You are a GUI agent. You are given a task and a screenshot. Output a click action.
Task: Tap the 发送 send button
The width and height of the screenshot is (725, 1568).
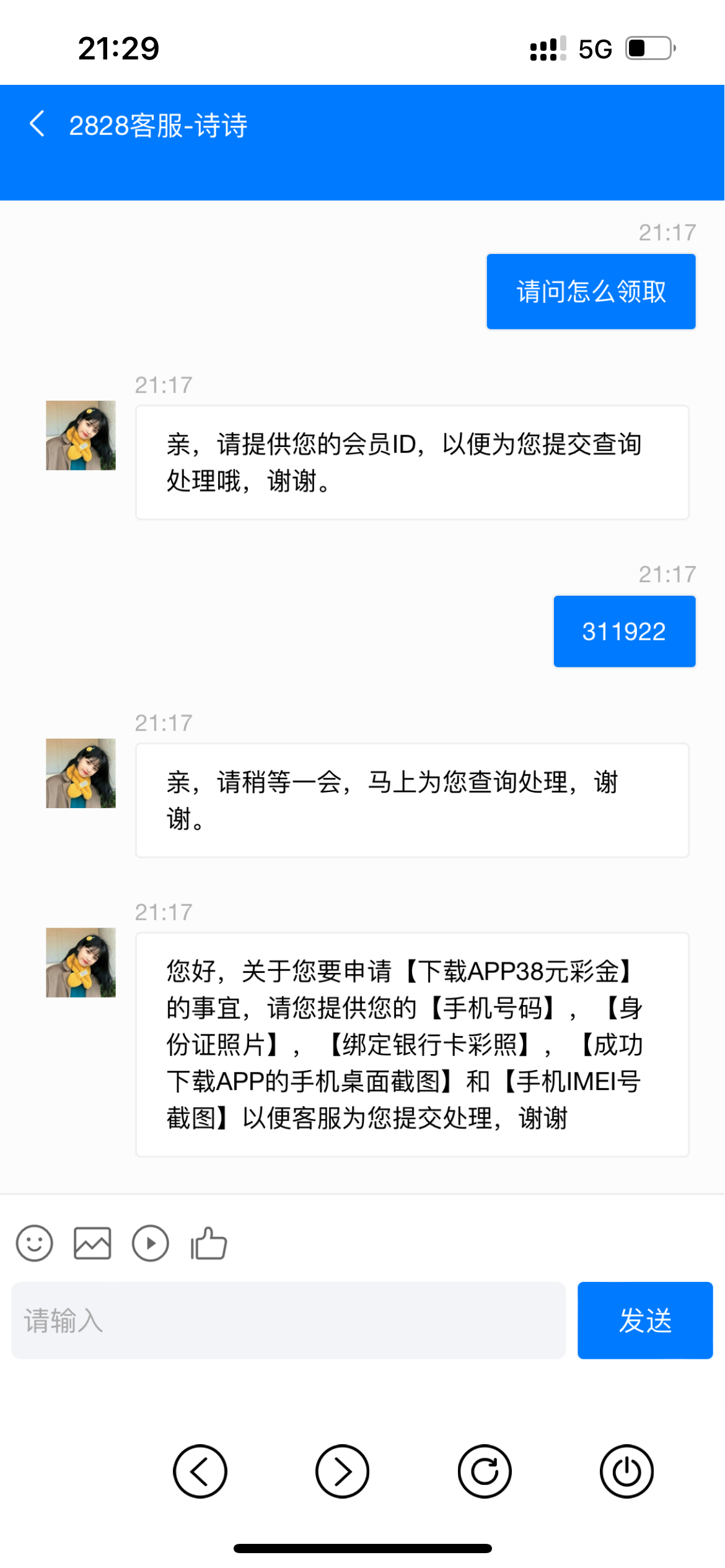(x=644, y=1320)
